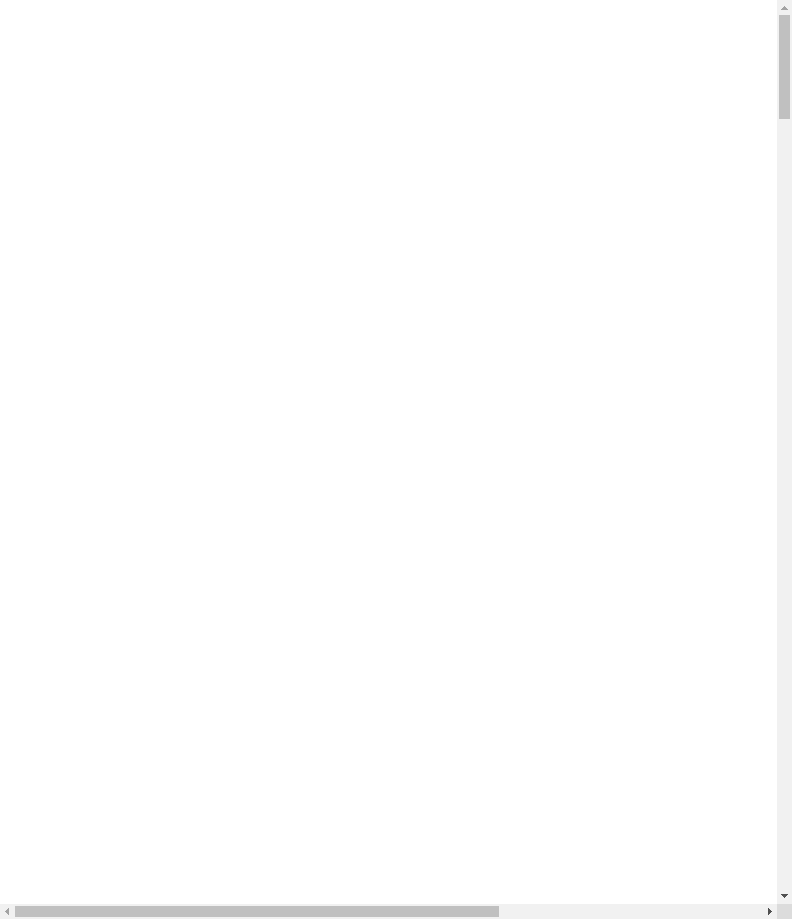
Task: Tap the vertical scrollbar's up arrow
Action: (784, 7)
